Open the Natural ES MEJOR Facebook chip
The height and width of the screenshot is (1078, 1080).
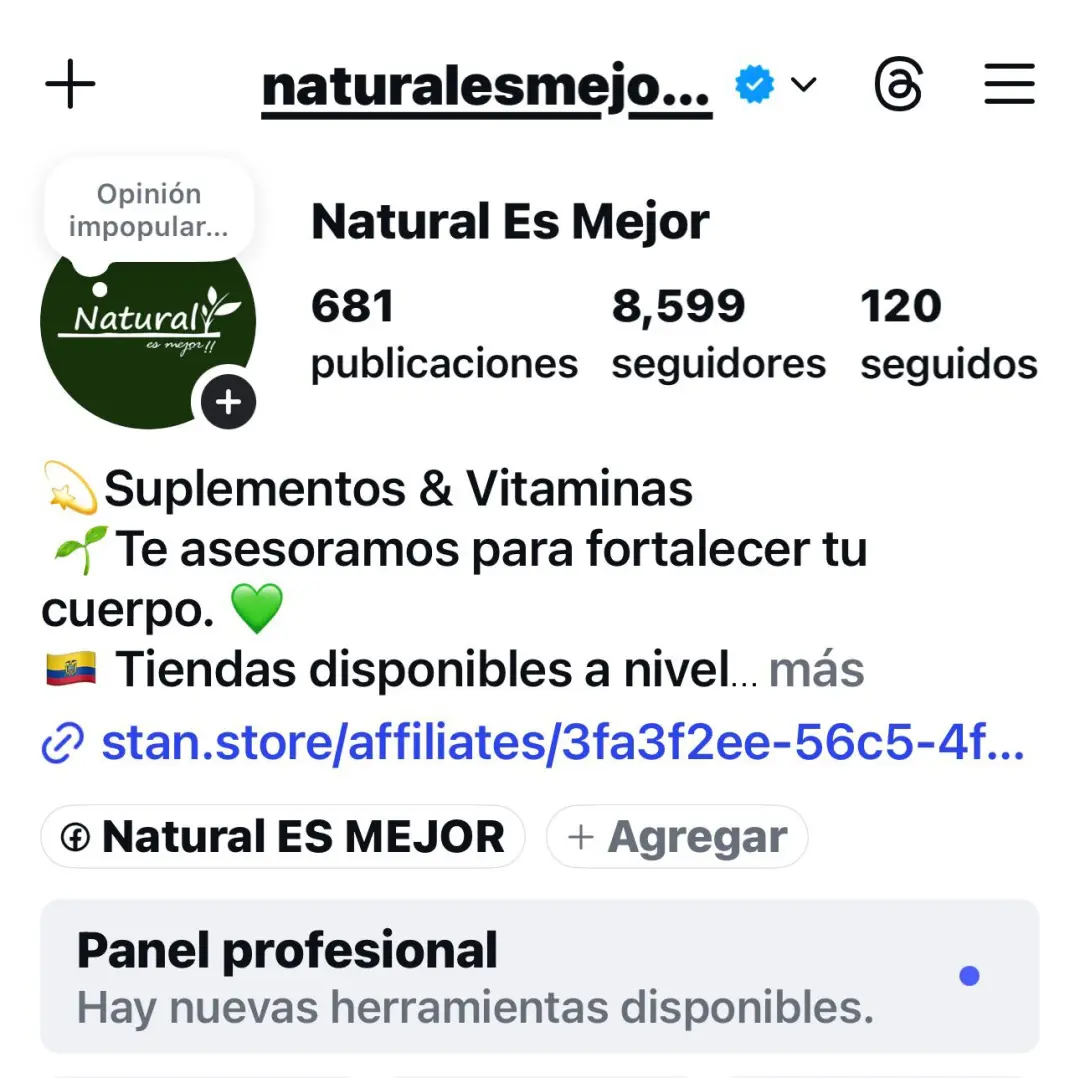[283, 837]
